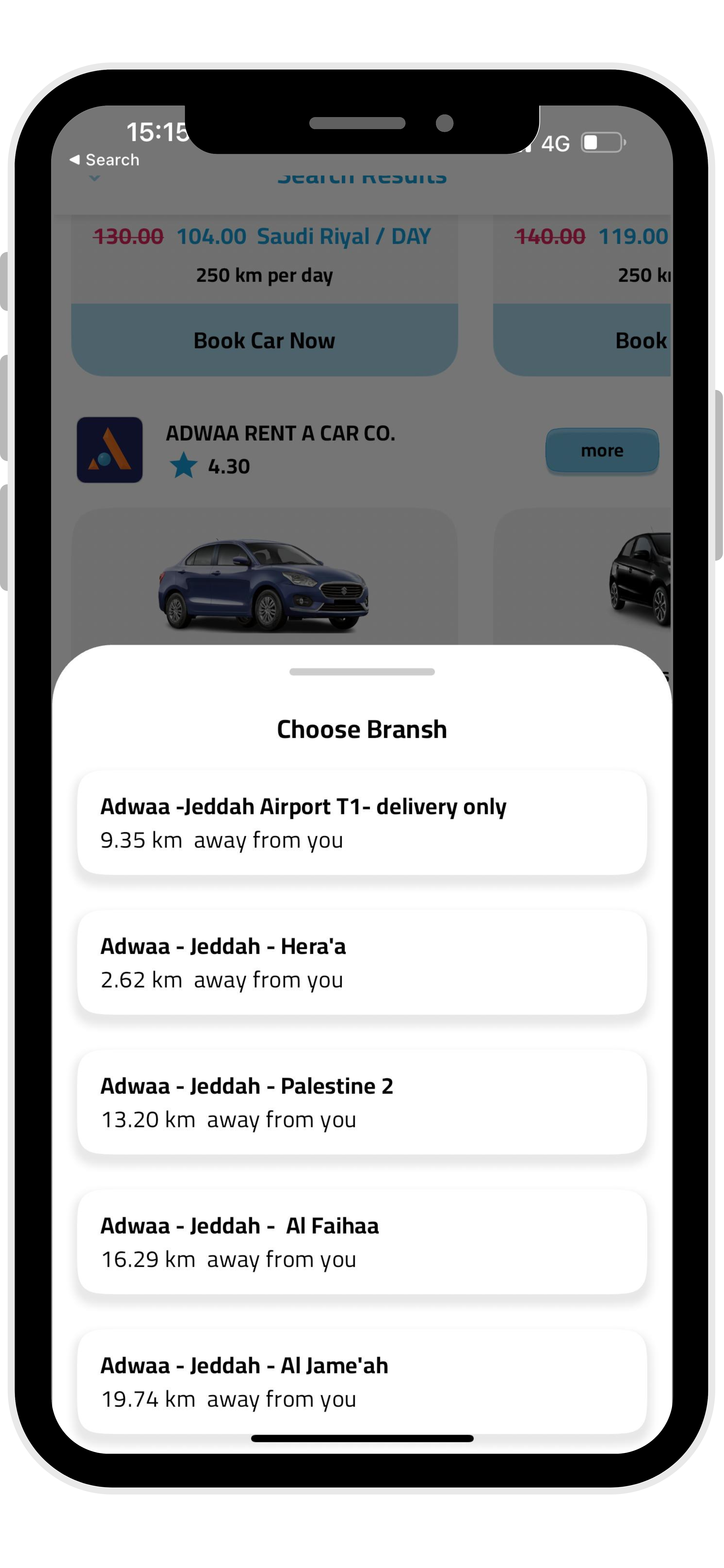Choose the Adwaa Jeddah Hera'a branch
The height and width of the screenshot is (1568, 724).
[362, 962]
